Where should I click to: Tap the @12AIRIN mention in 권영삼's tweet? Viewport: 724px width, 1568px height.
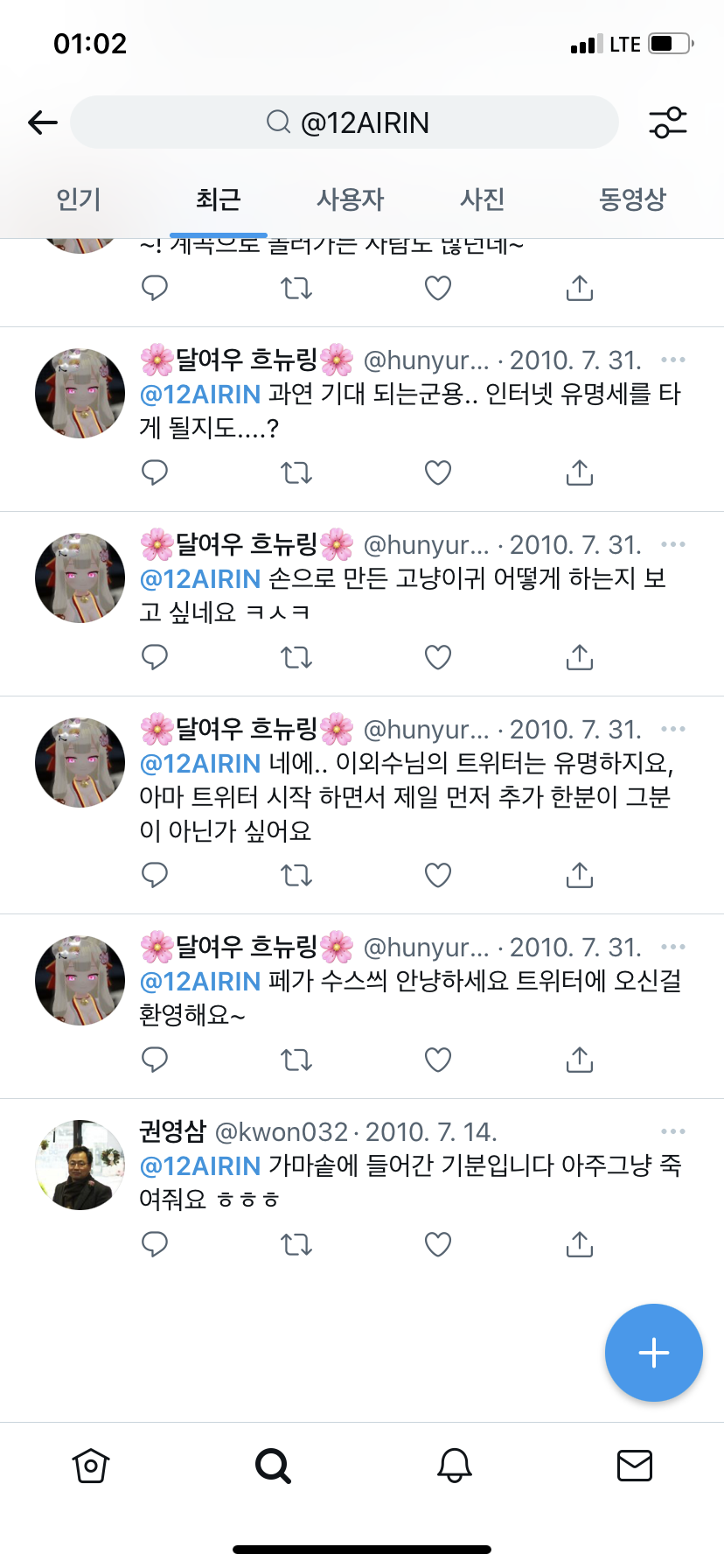[200, 1165]
